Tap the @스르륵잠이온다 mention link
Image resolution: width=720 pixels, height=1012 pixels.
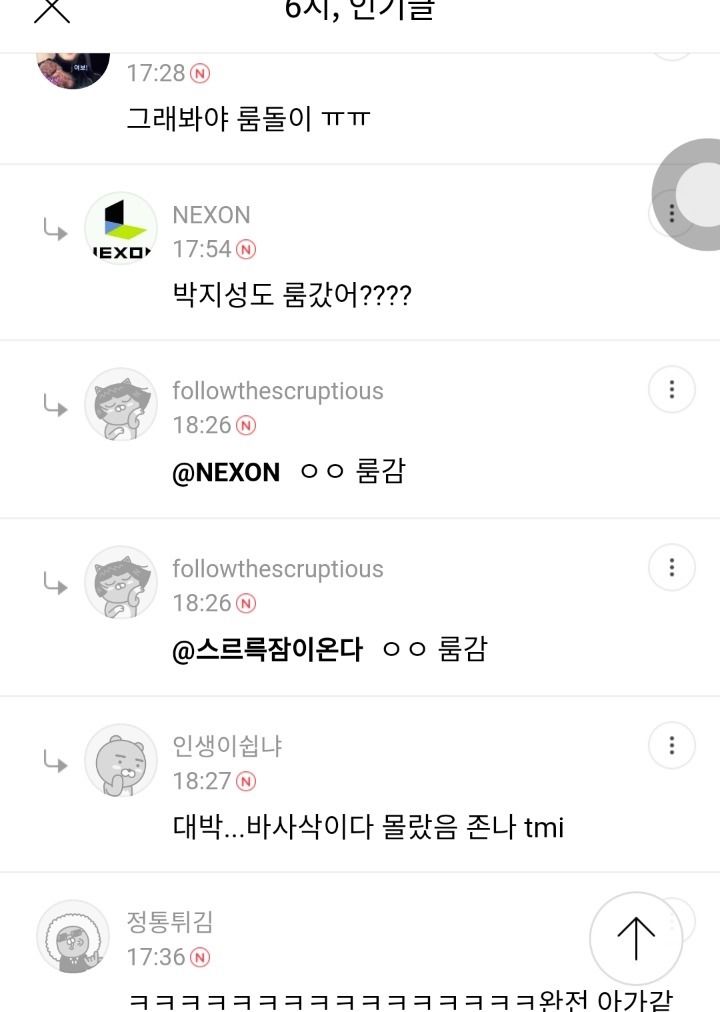coord(267,650)
